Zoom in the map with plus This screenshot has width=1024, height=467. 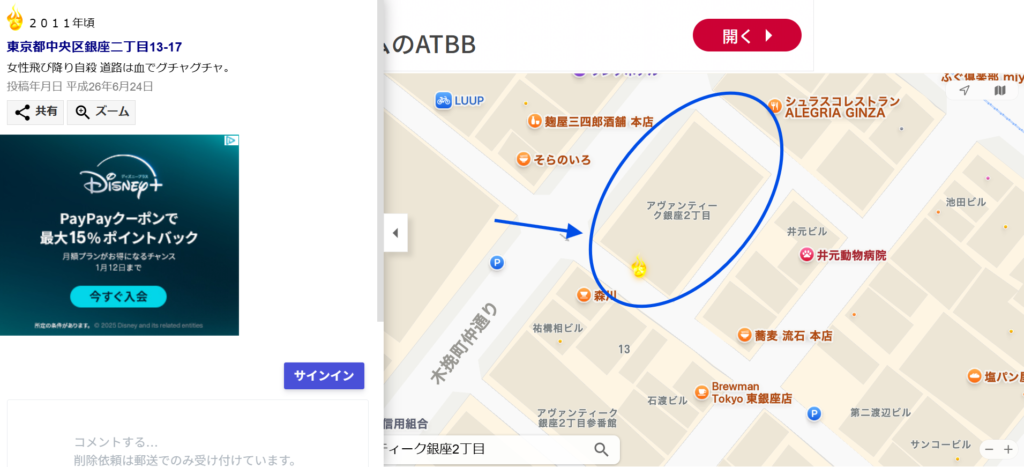[1008, 449]
